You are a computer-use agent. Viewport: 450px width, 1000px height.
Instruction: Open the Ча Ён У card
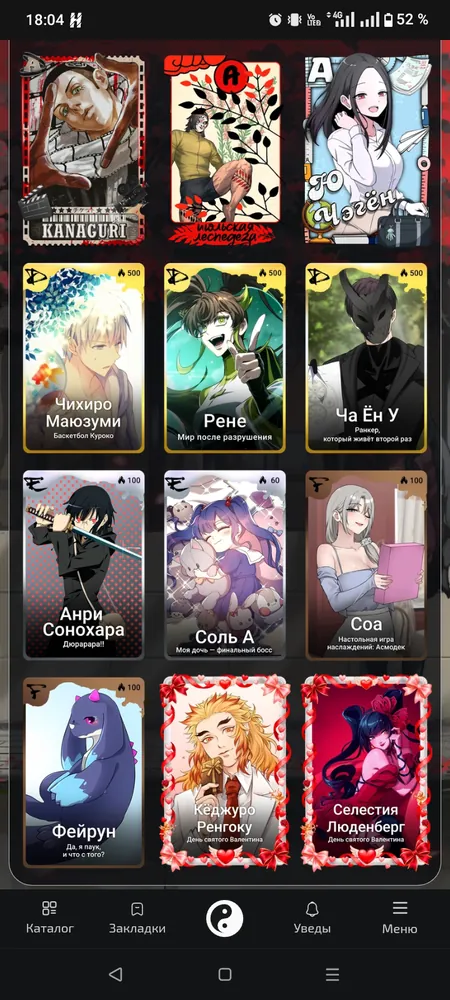click(367, 358)
